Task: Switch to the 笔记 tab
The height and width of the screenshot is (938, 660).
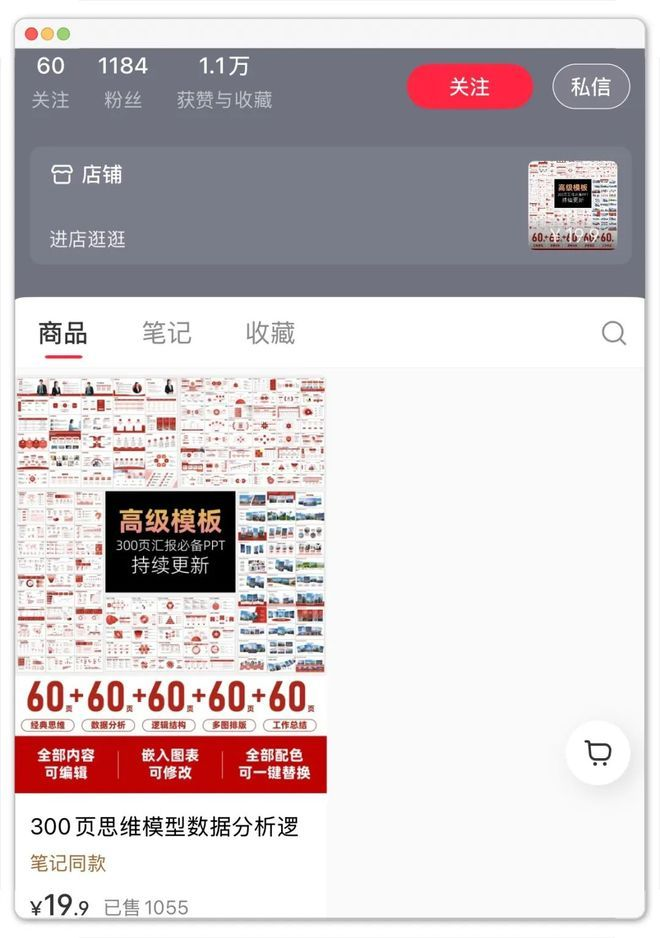Action: [x=166, y=333]
